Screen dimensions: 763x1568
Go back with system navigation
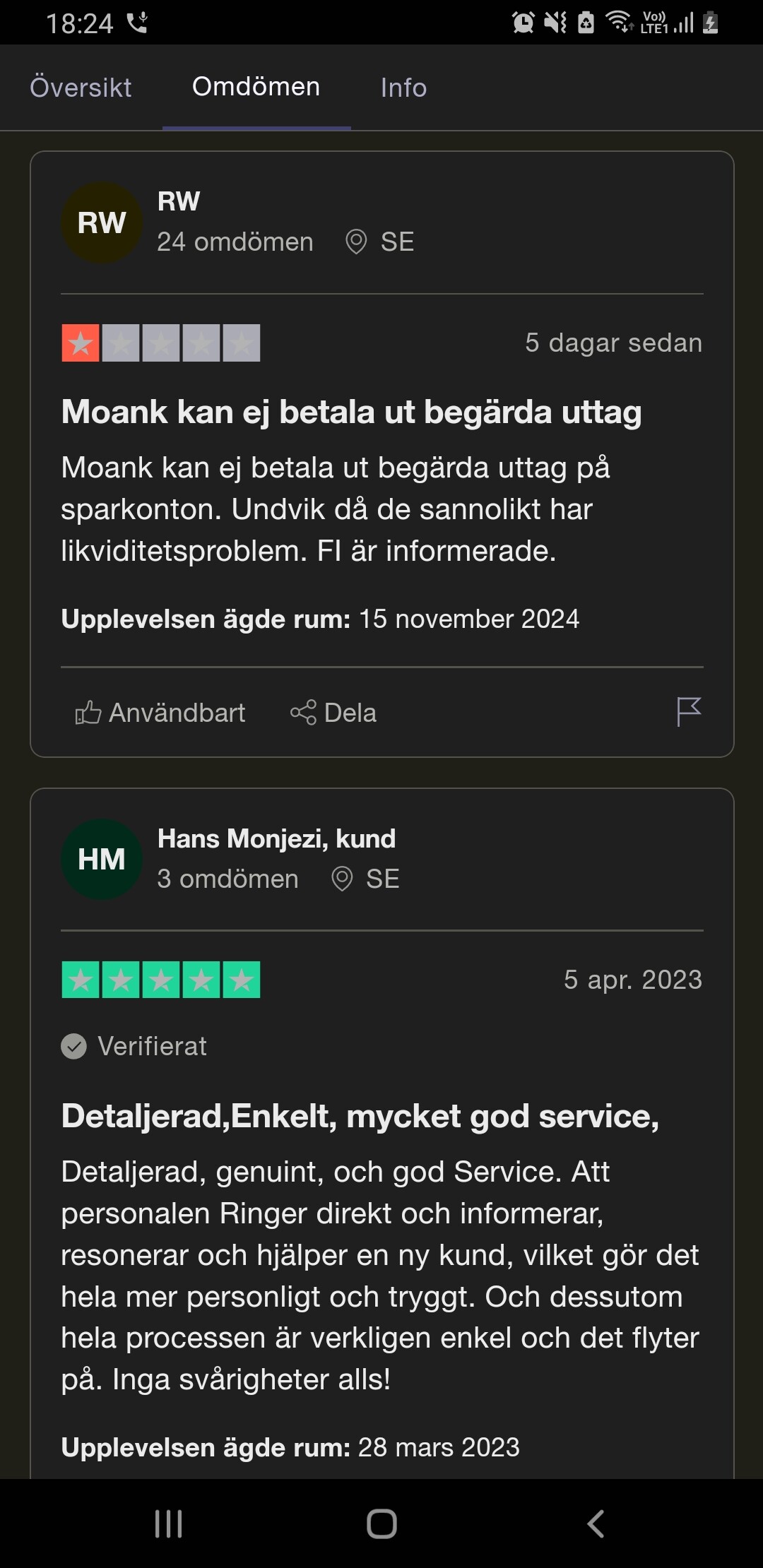click(x=596, y=1524)
